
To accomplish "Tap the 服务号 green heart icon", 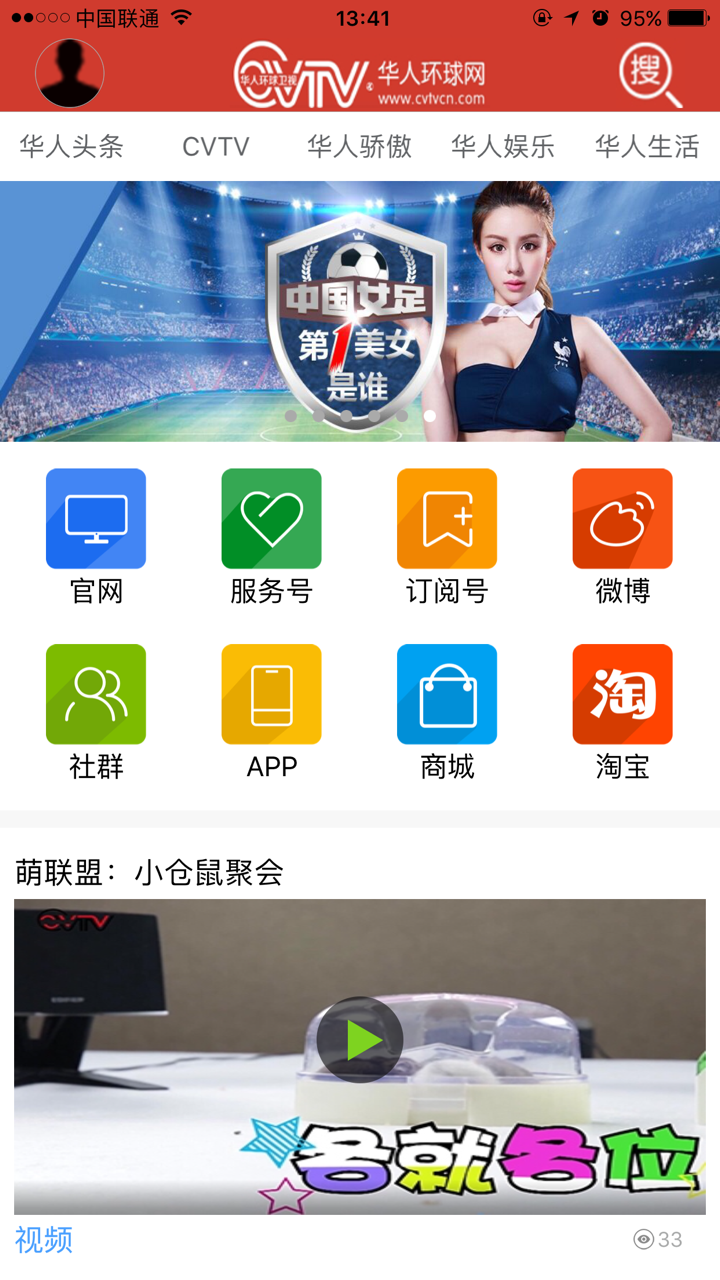I will (271, 518).
